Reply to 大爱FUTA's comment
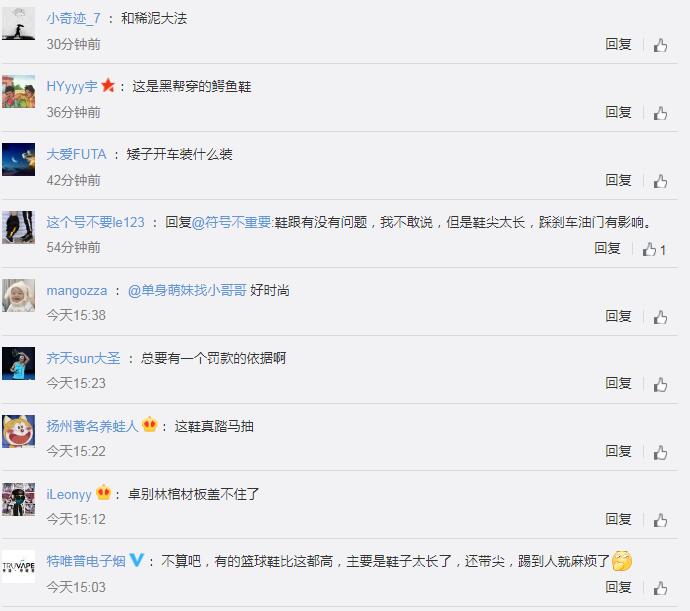Image resolution: width=690 pixels, height=611 pixels. click(618, 180)
